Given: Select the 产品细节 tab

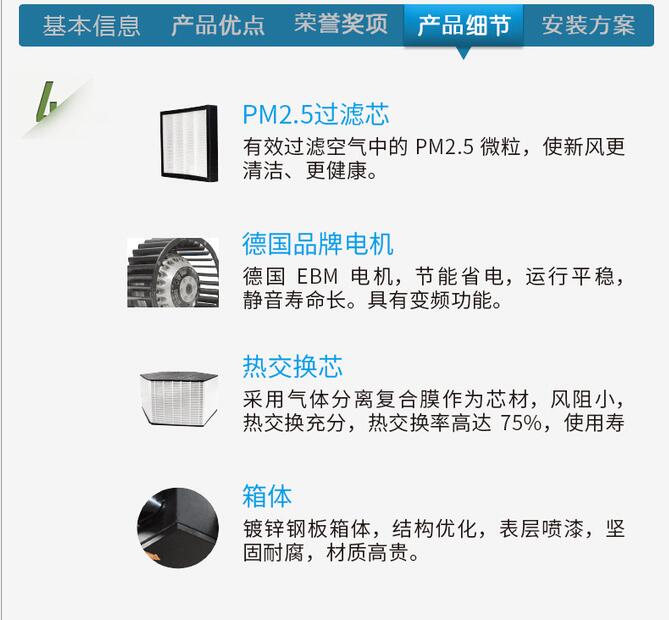Looking at the screenshot, I should pos(463,25).
